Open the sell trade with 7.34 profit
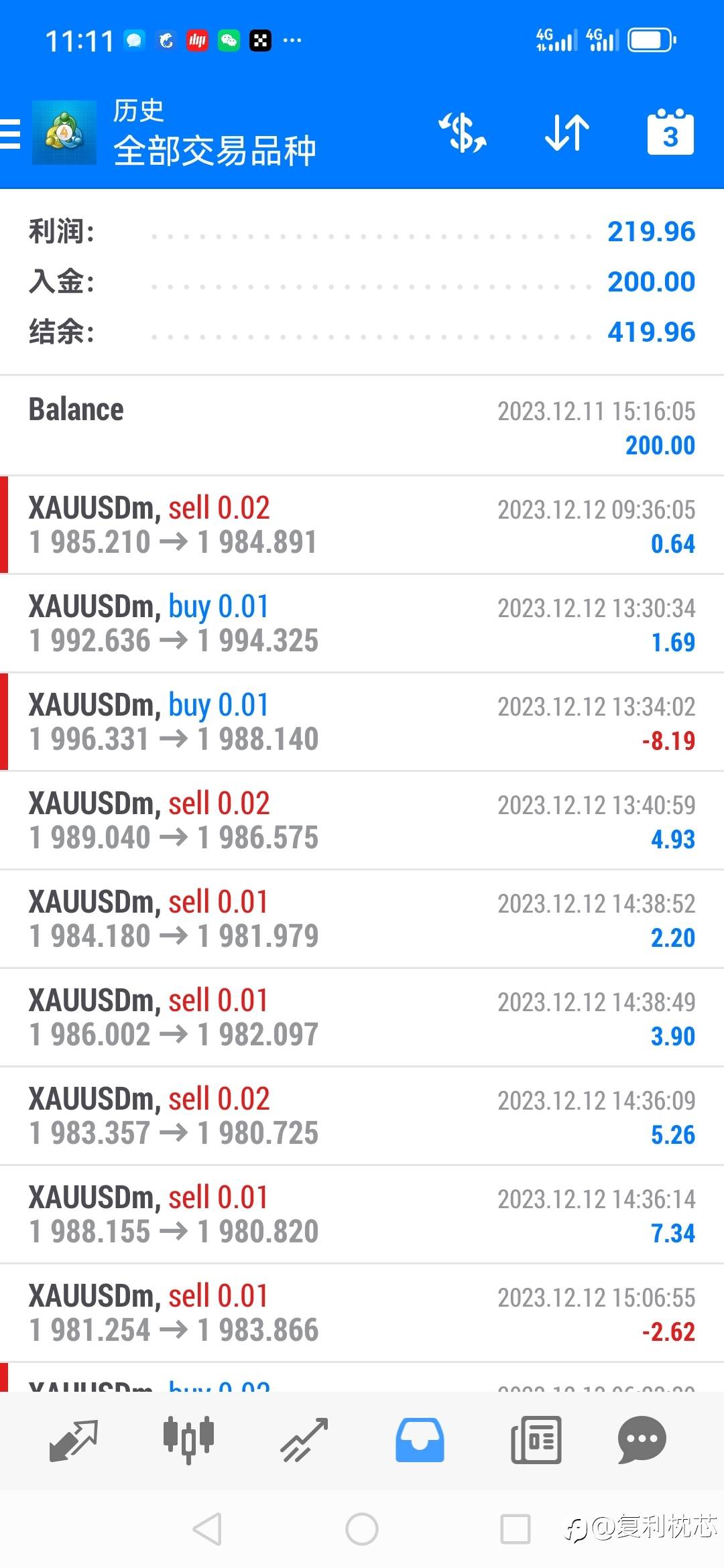 (x=362, y=1215)
